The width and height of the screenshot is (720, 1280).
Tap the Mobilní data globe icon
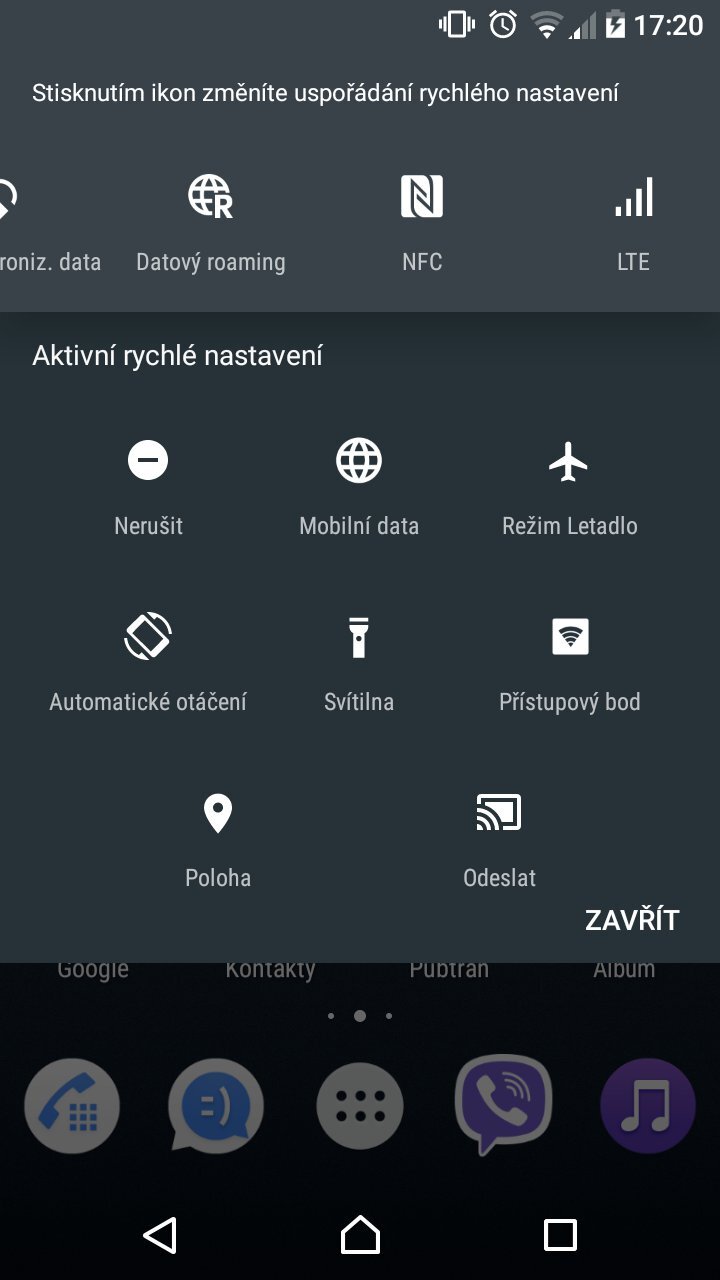(x=359, y=461)
